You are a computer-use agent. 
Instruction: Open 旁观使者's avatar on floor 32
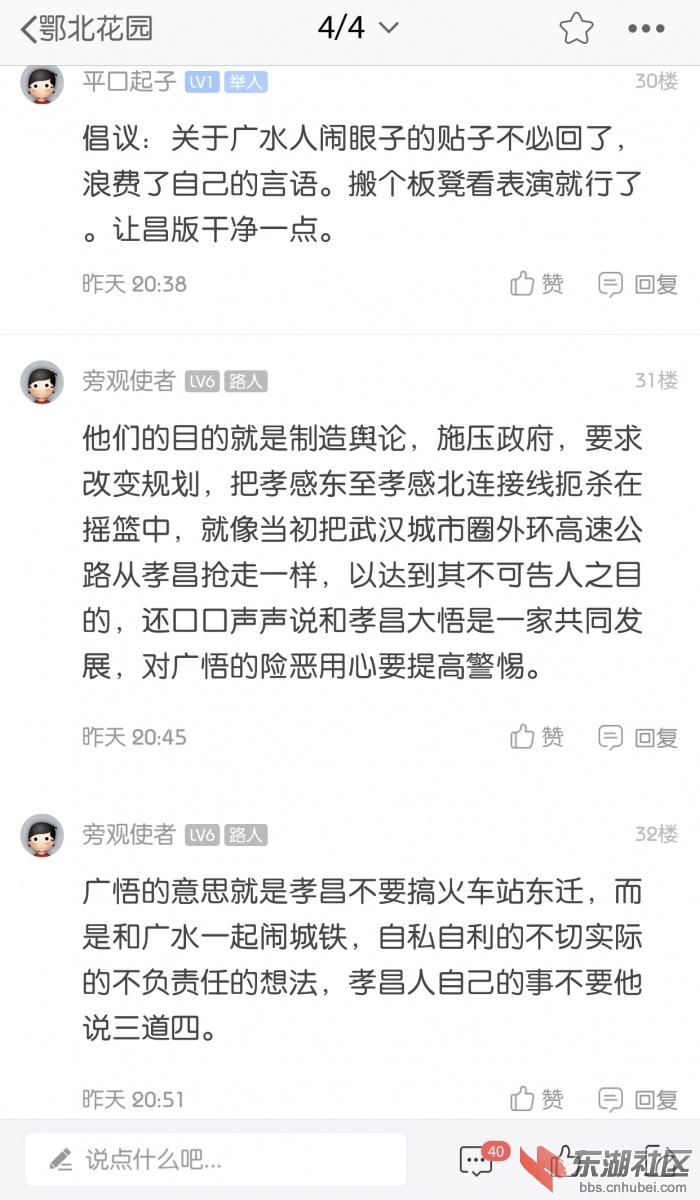pyautogui.click(x=42, y=835)
